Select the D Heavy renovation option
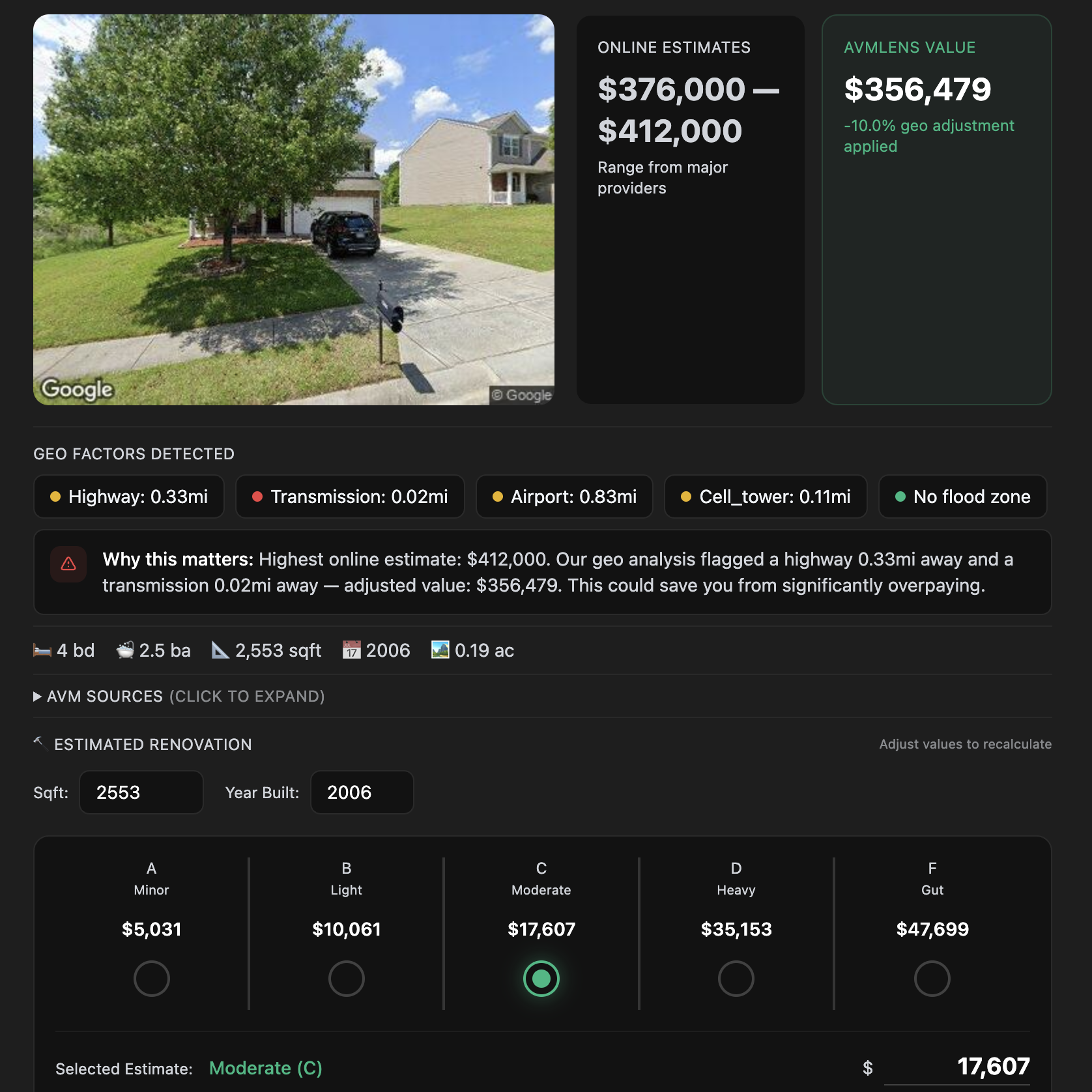 coord(736,978)
